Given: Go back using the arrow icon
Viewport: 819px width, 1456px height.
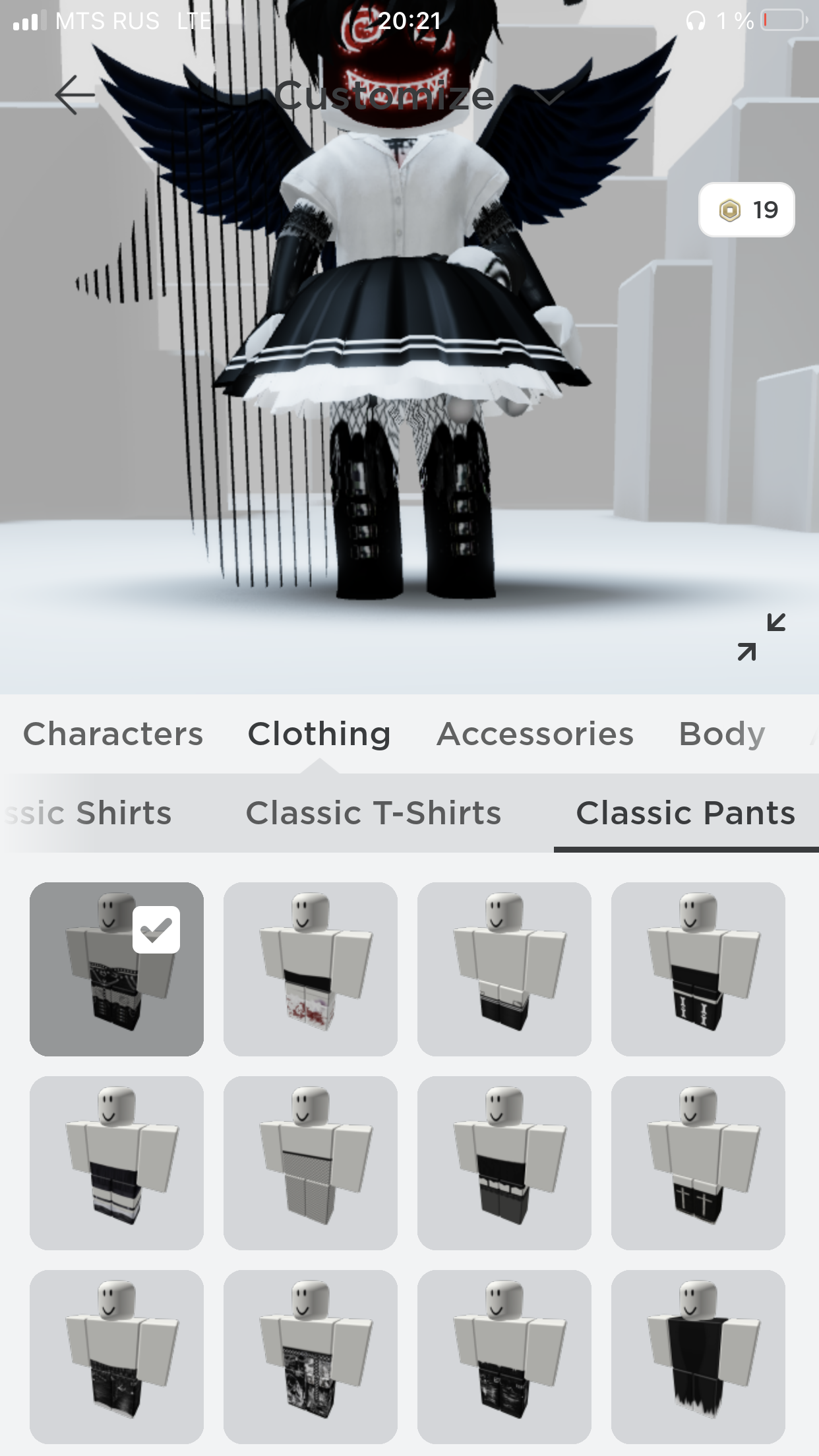Looking at the screenshot, I should click(75, 96).
